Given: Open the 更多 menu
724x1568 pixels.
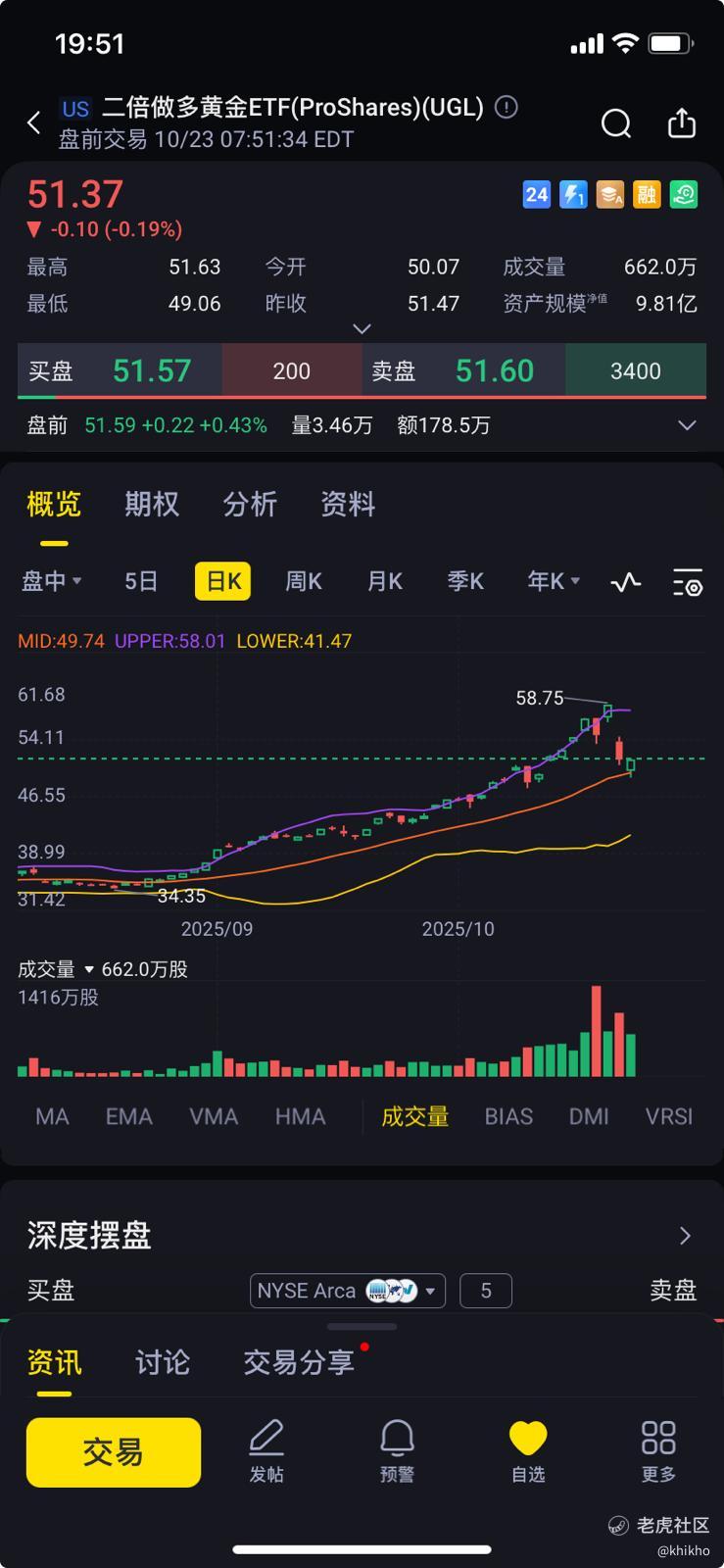Looking at the screenshot, I should [658, 1451].
